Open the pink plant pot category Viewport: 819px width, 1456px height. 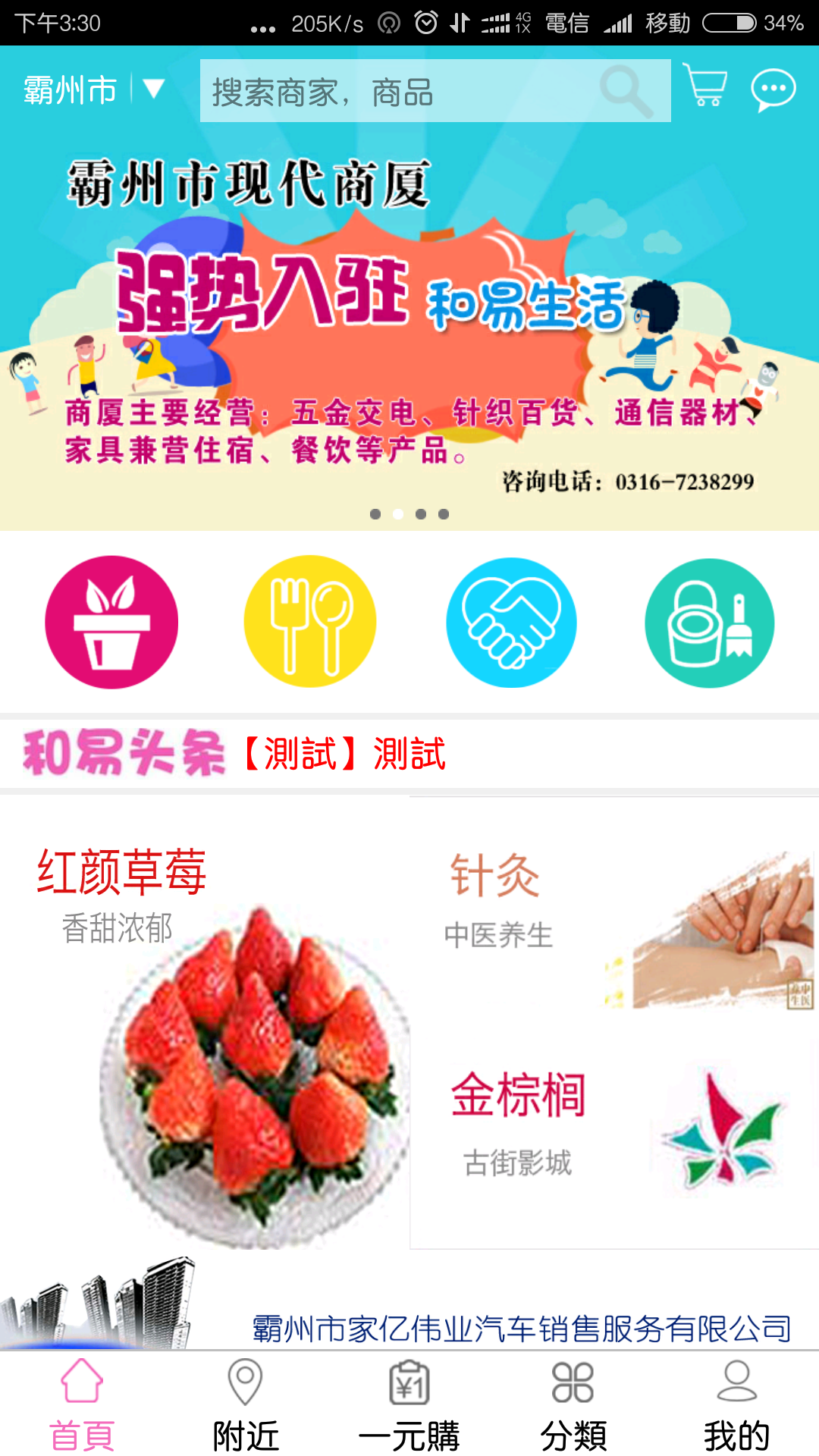[111, 622]
